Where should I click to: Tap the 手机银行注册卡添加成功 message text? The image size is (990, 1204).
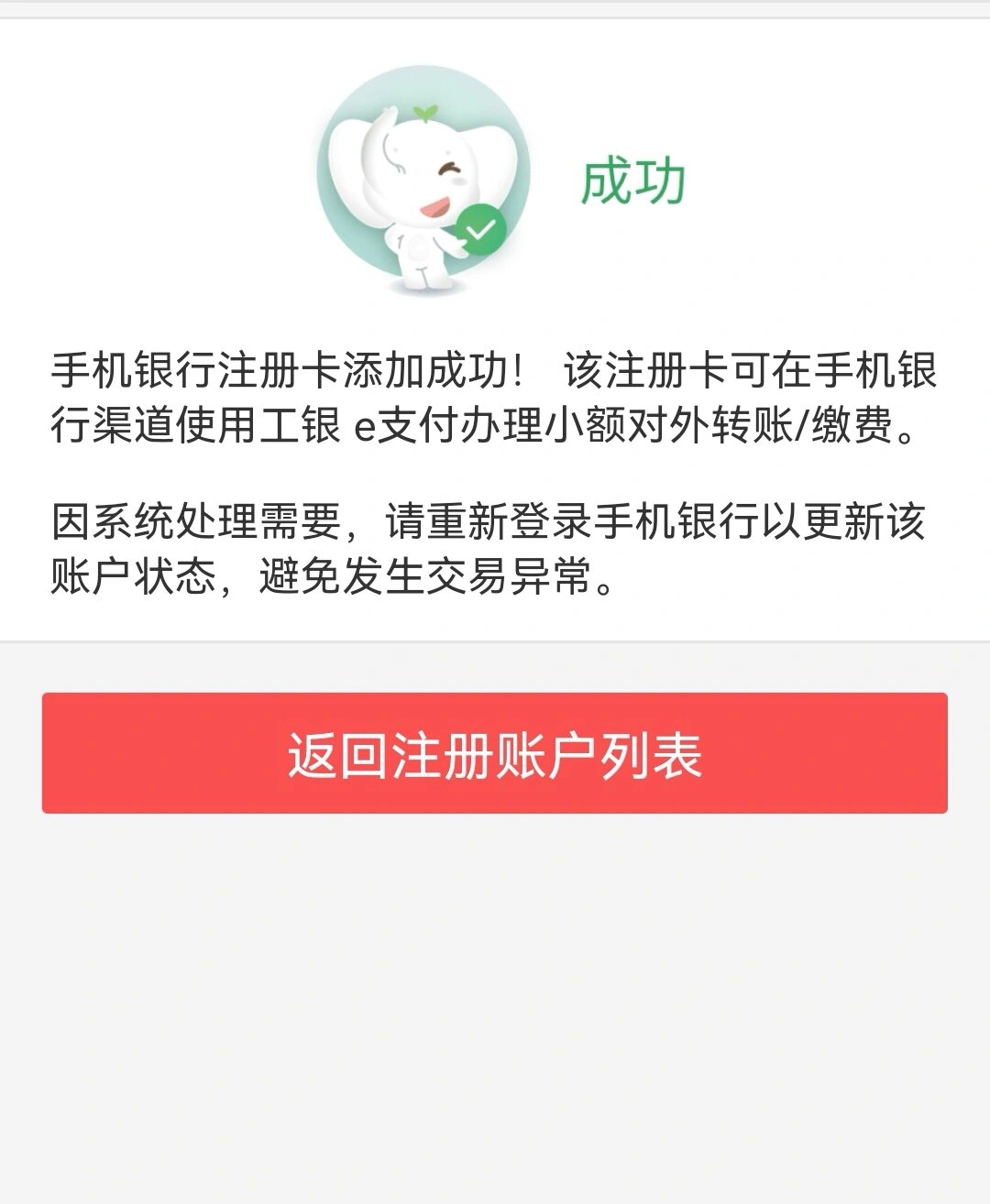275,367
